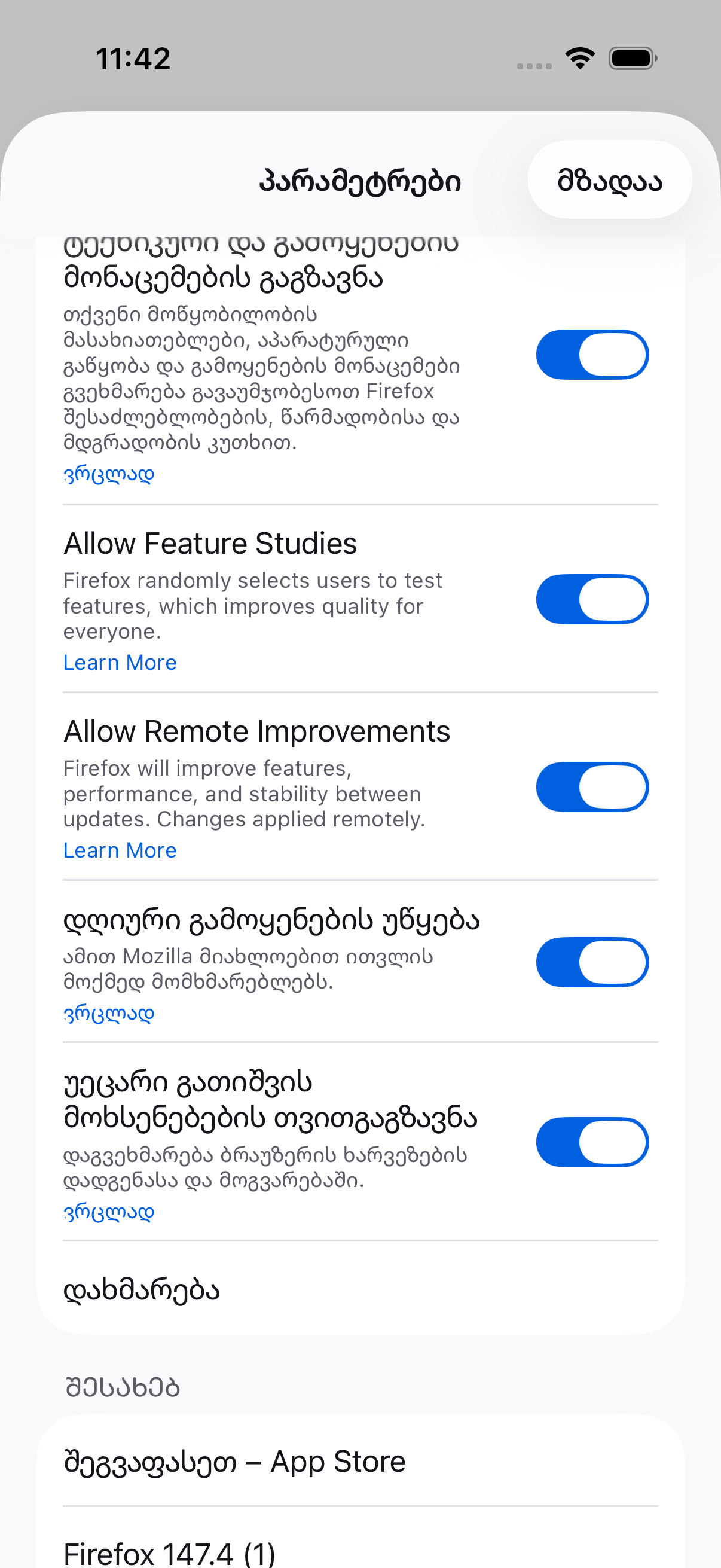Turn off Allow Remote Improvements switch
721x1568 pixels.
point(592,787)
